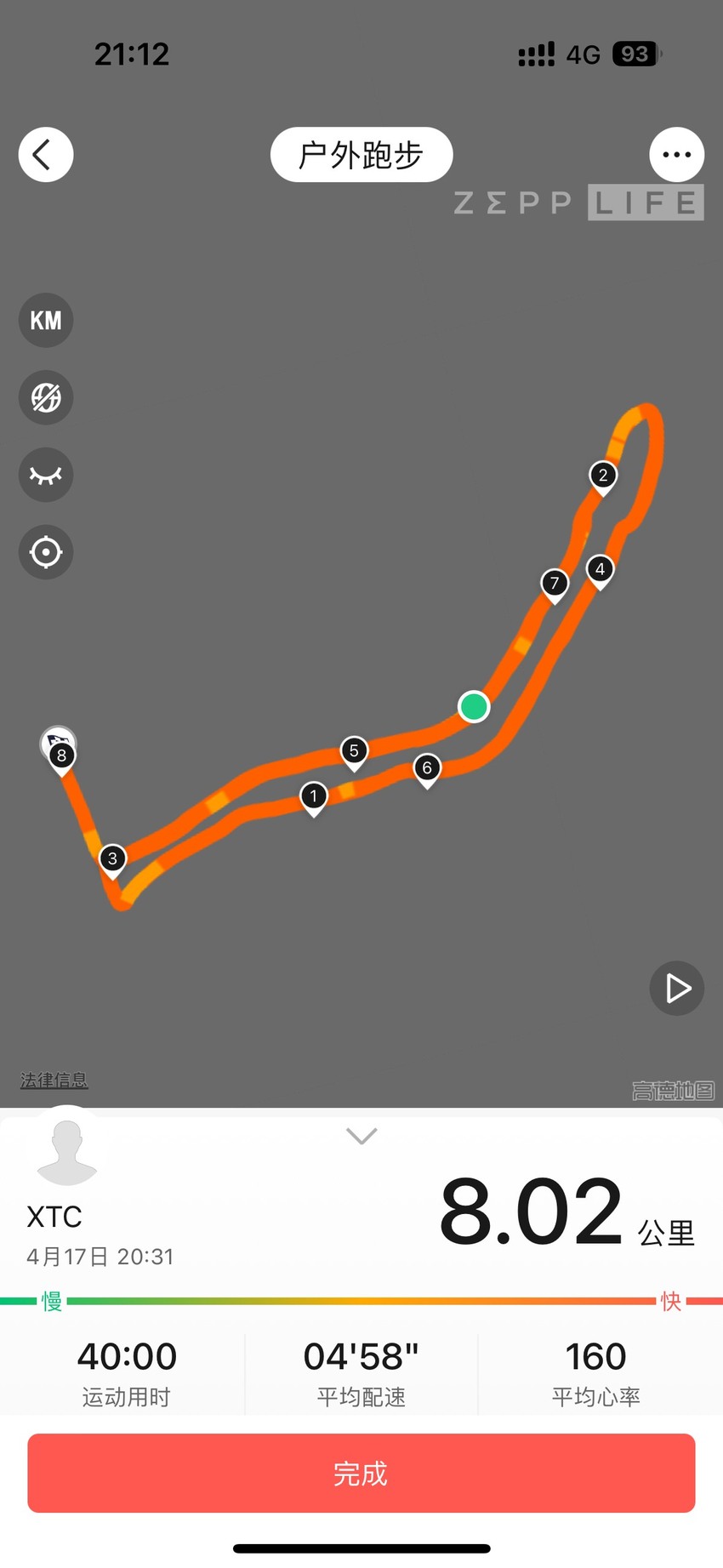Collapse the stats panel with the chevron
This screenshot has width=723, height=1568.
pos(361,1136)
